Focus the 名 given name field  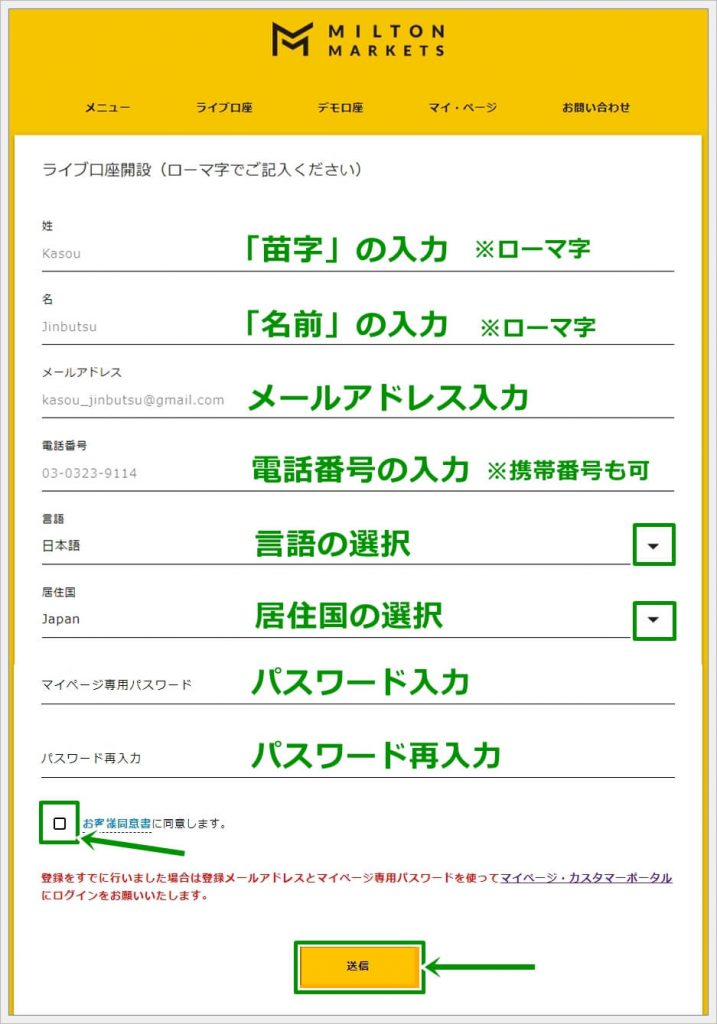140,327
